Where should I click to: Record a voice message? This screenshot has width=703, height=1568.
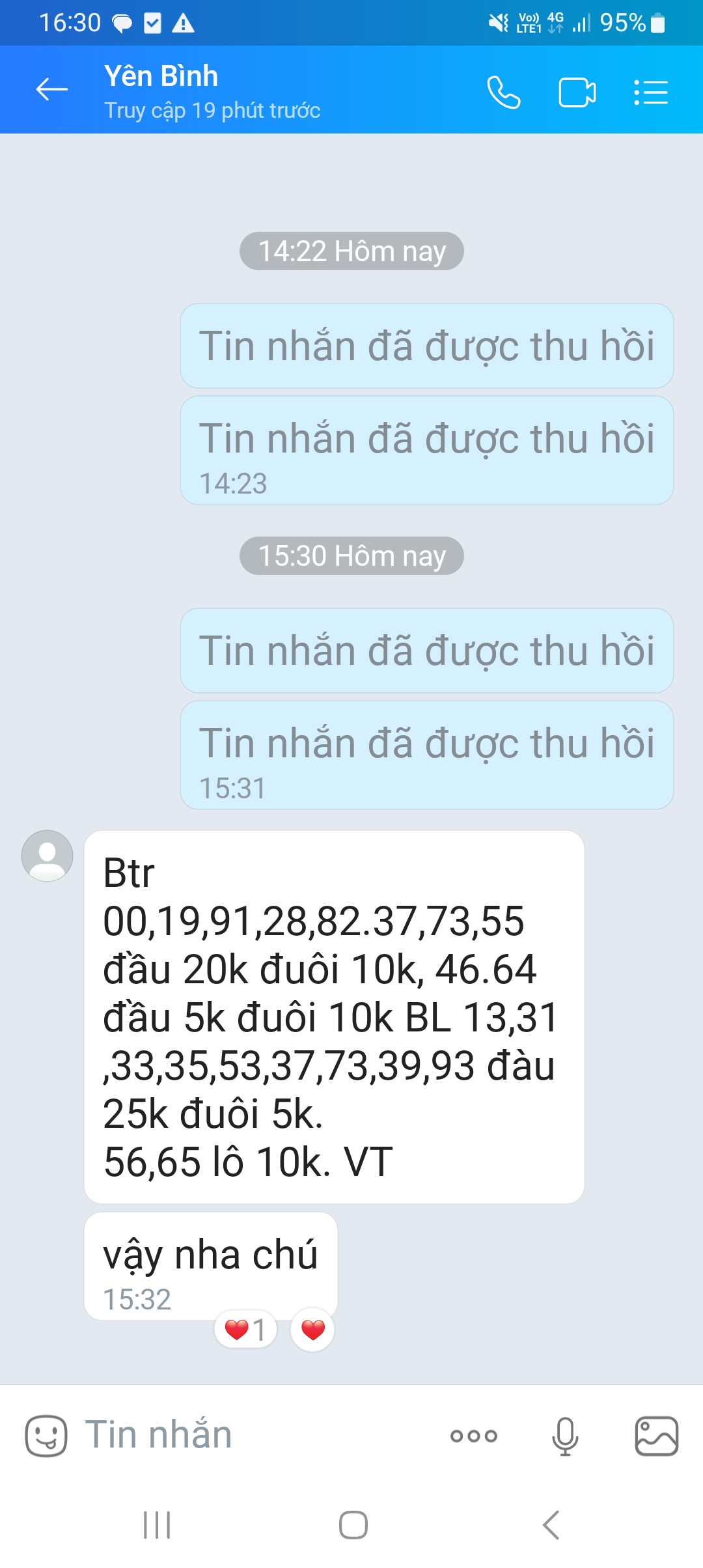click(564, 1435)
